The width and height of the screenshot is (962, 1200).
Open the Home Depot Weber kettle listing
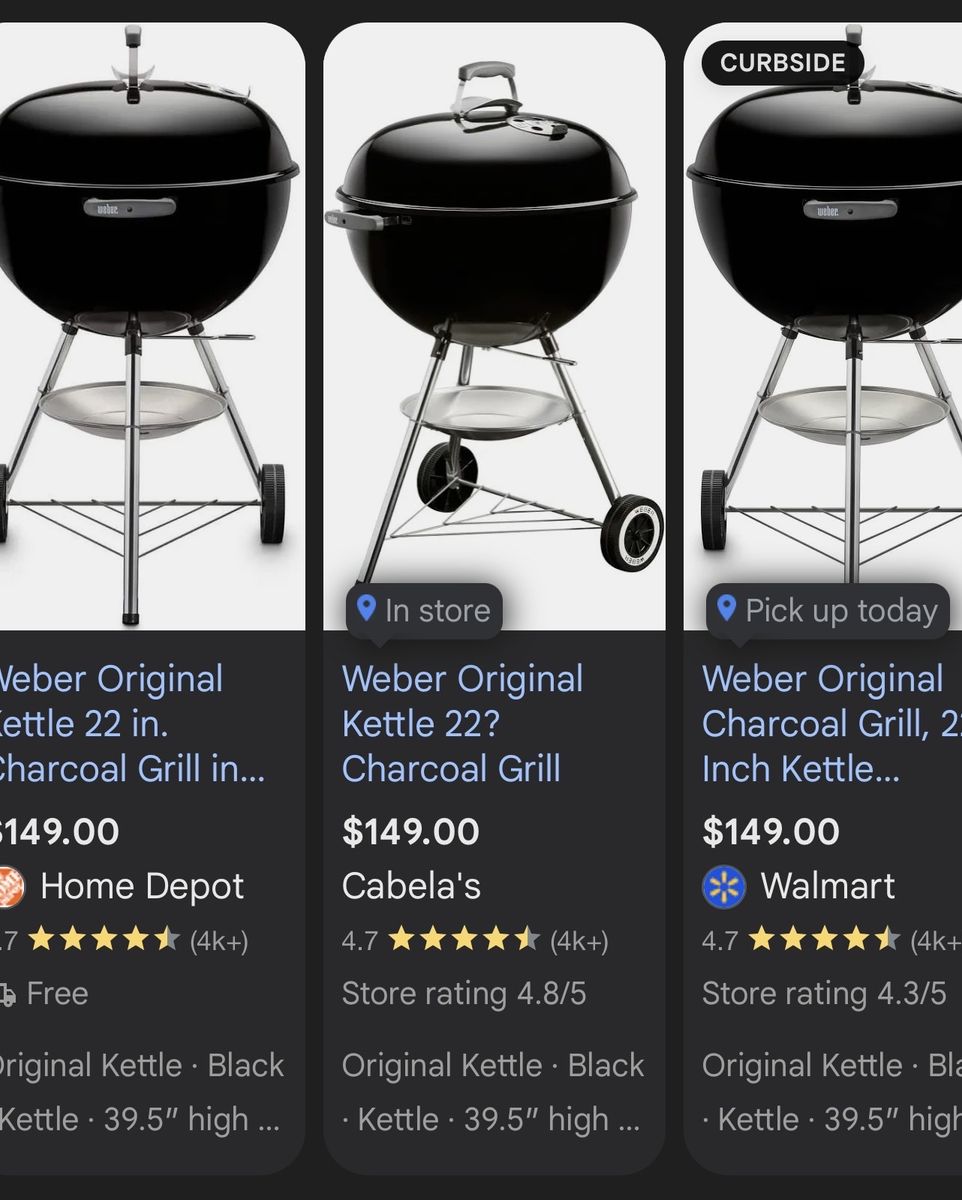coord(128,723)
